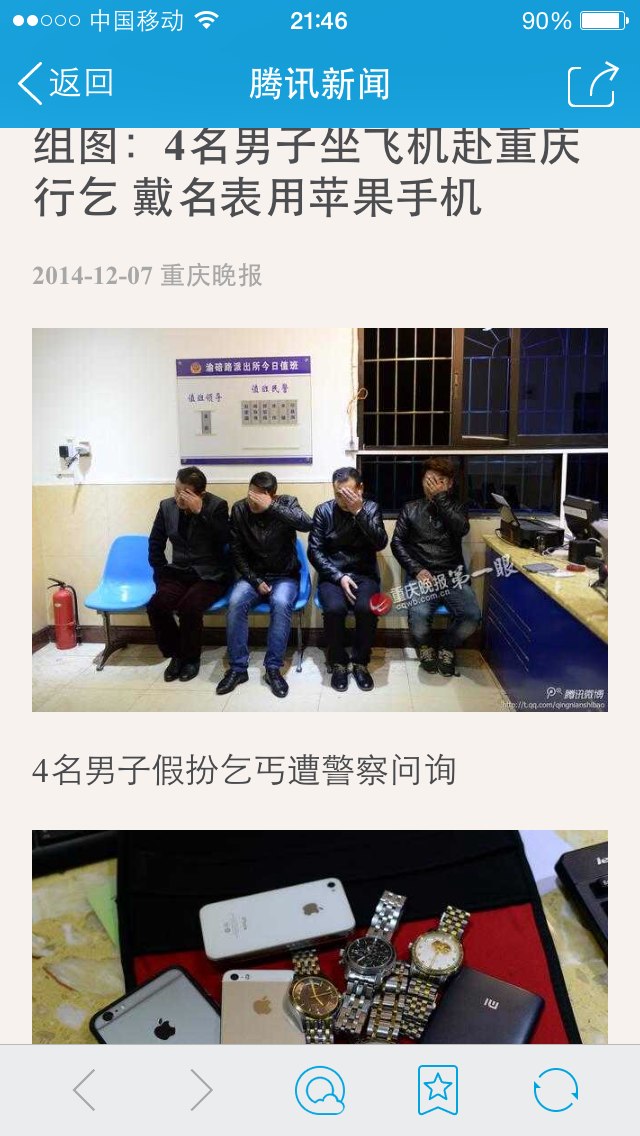Tap the 返回 back button
Image resolution: width=640 pixels, height=1136 pixels.
66,84
